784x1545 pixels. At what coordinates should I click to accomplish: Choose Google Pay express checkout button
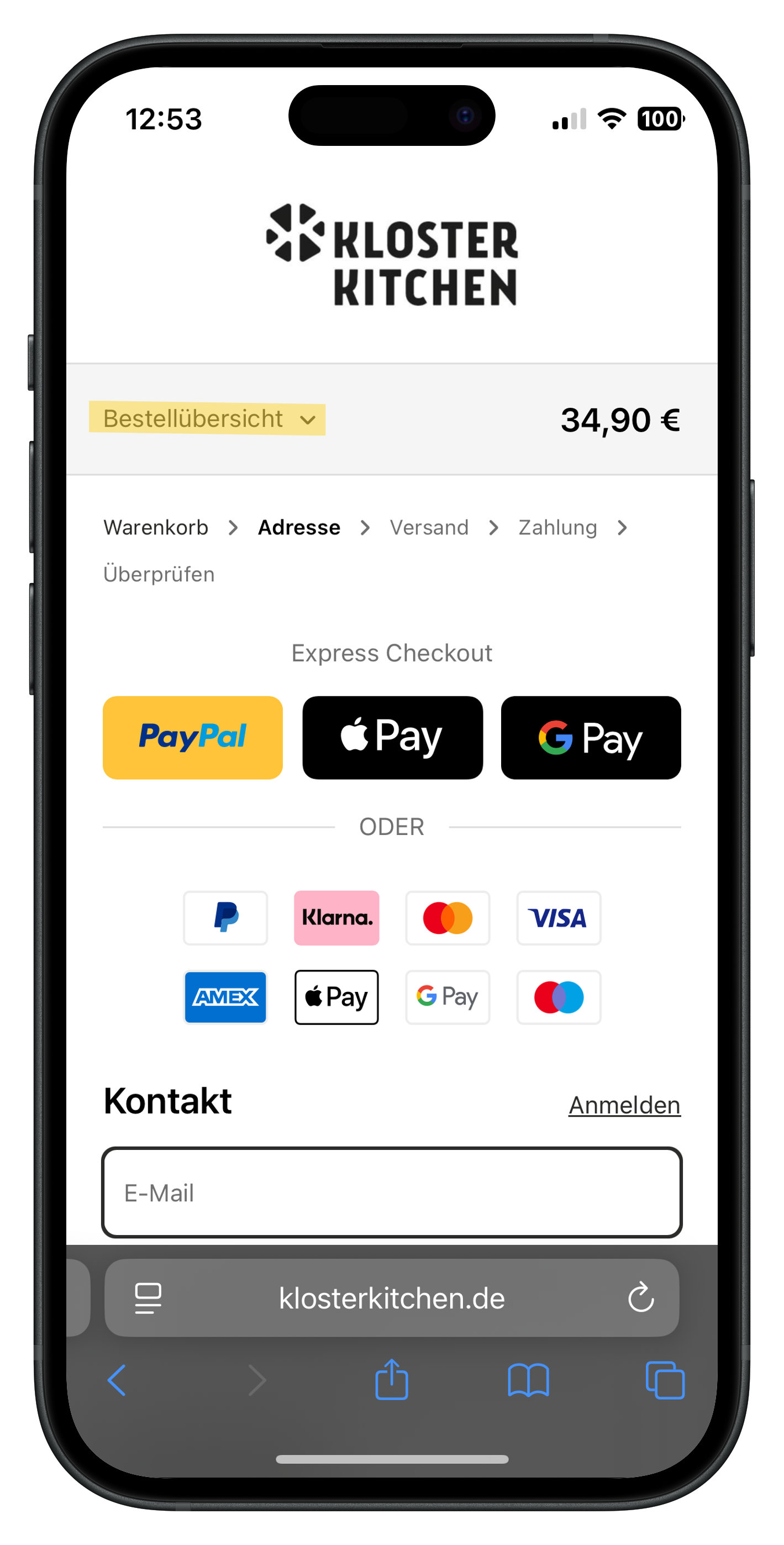point(591,738)
